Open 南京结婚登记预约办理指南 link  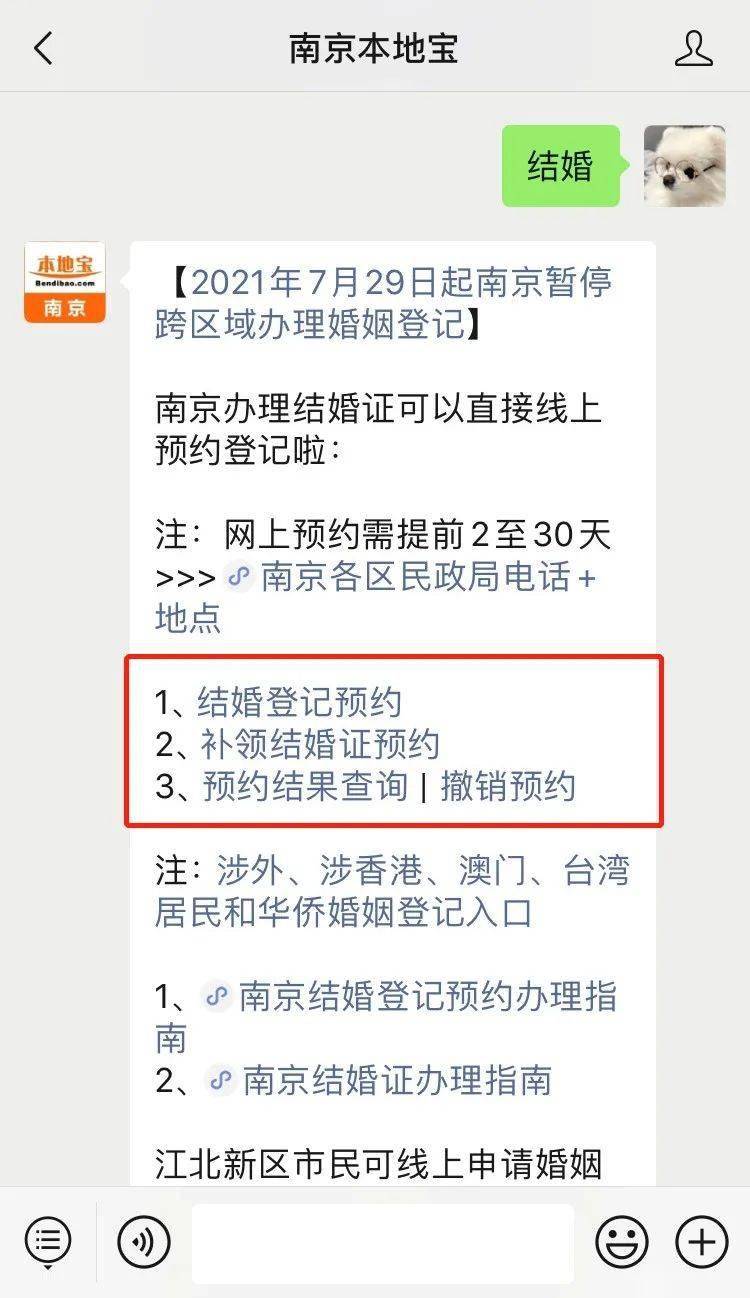427,996
